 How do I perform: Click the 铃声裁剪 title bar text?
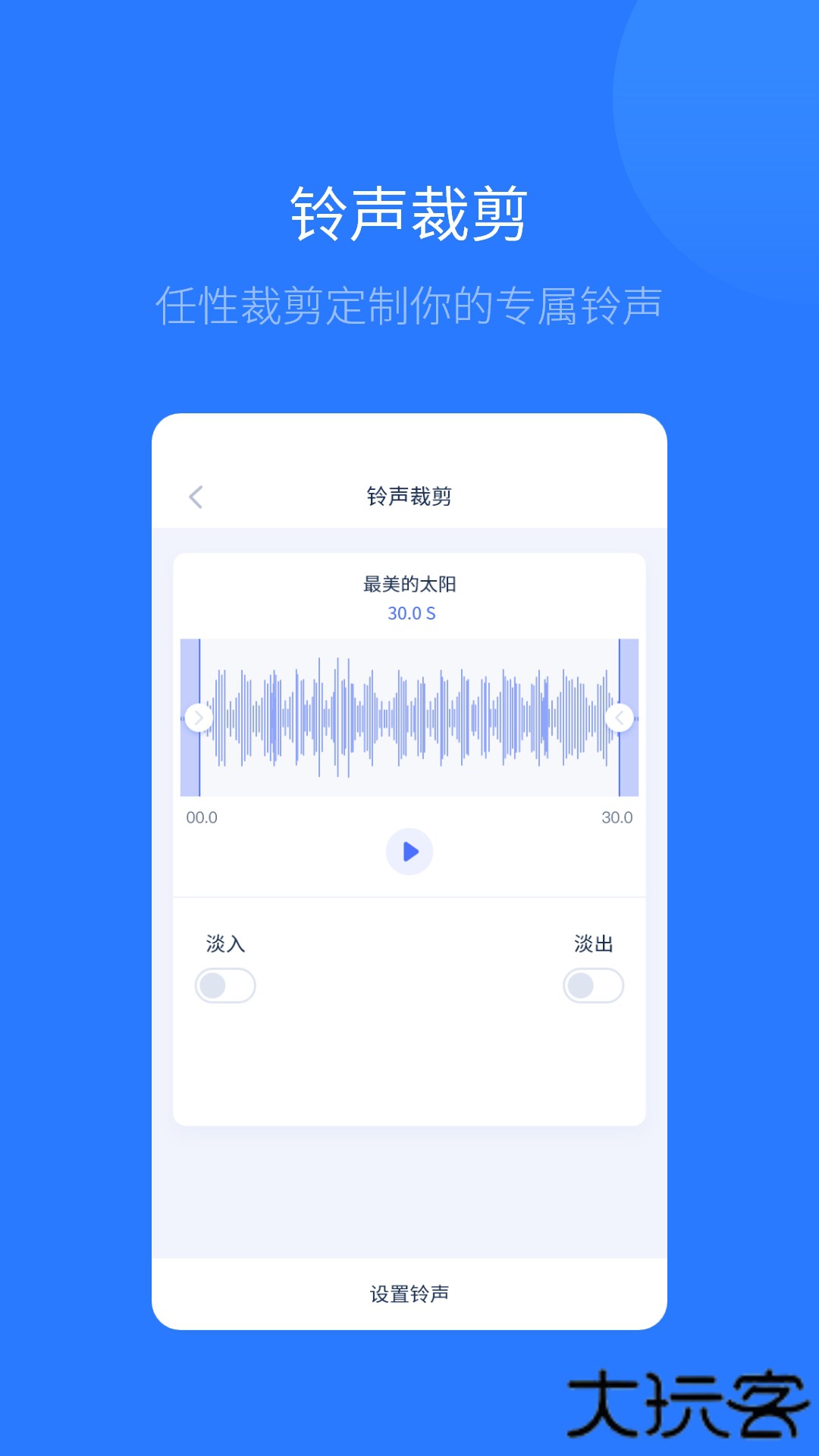point(409,497)
